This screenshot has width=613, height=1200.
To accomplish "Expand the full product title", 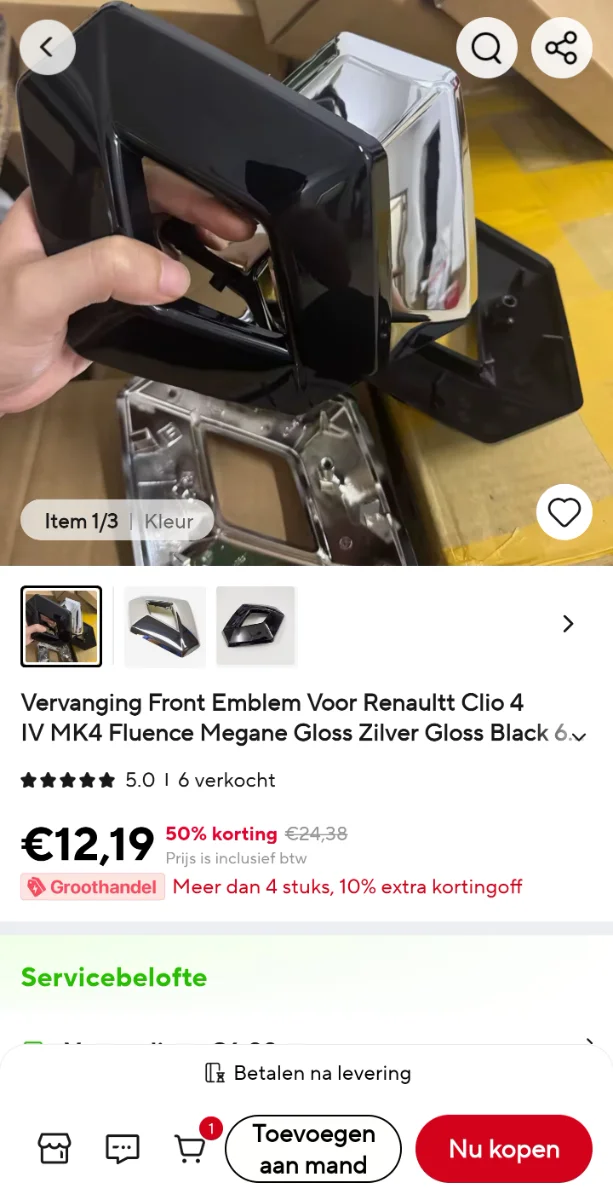I will coord(578,735).
